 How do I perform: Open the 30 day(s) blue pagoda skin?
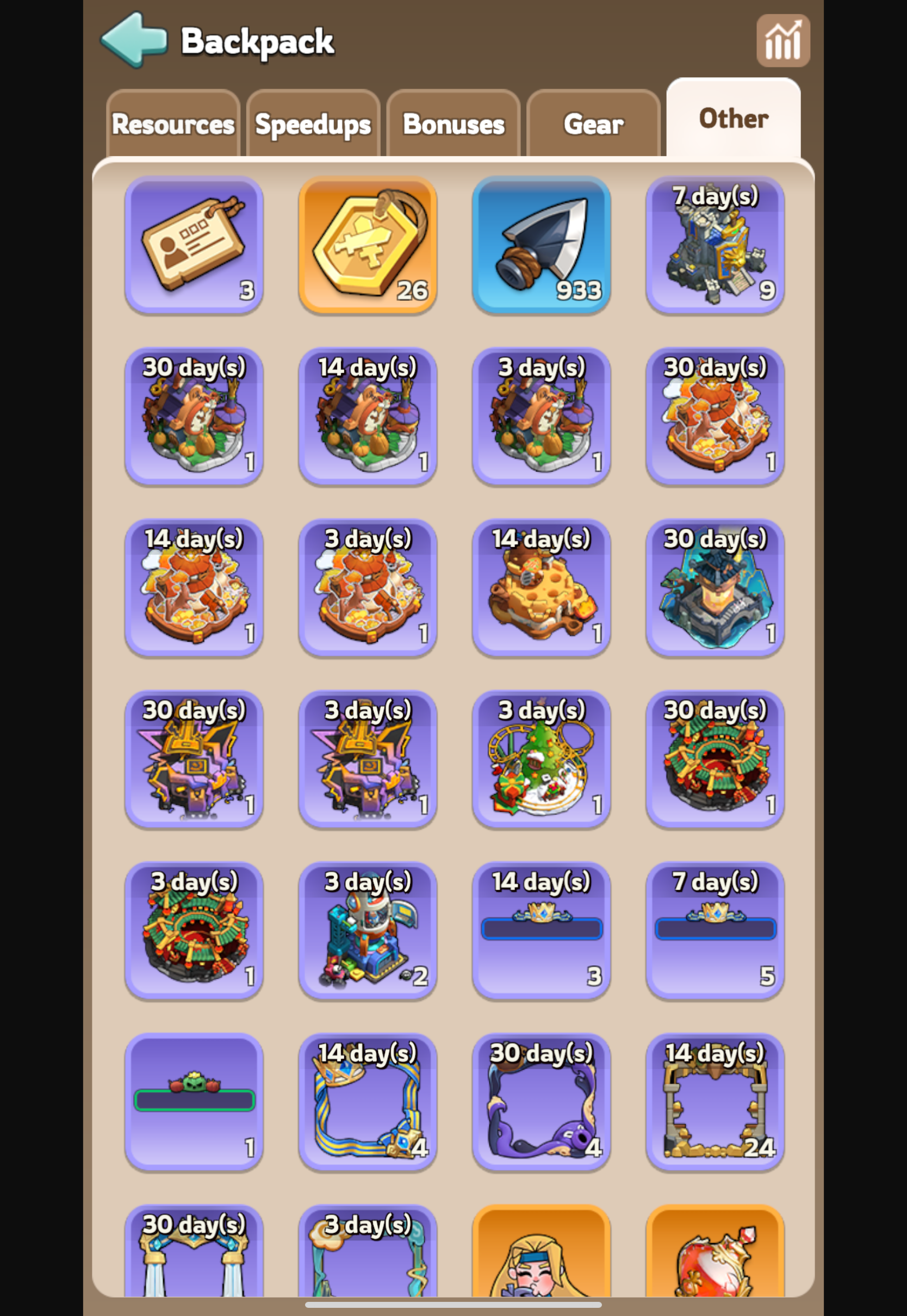click(715, 587)
